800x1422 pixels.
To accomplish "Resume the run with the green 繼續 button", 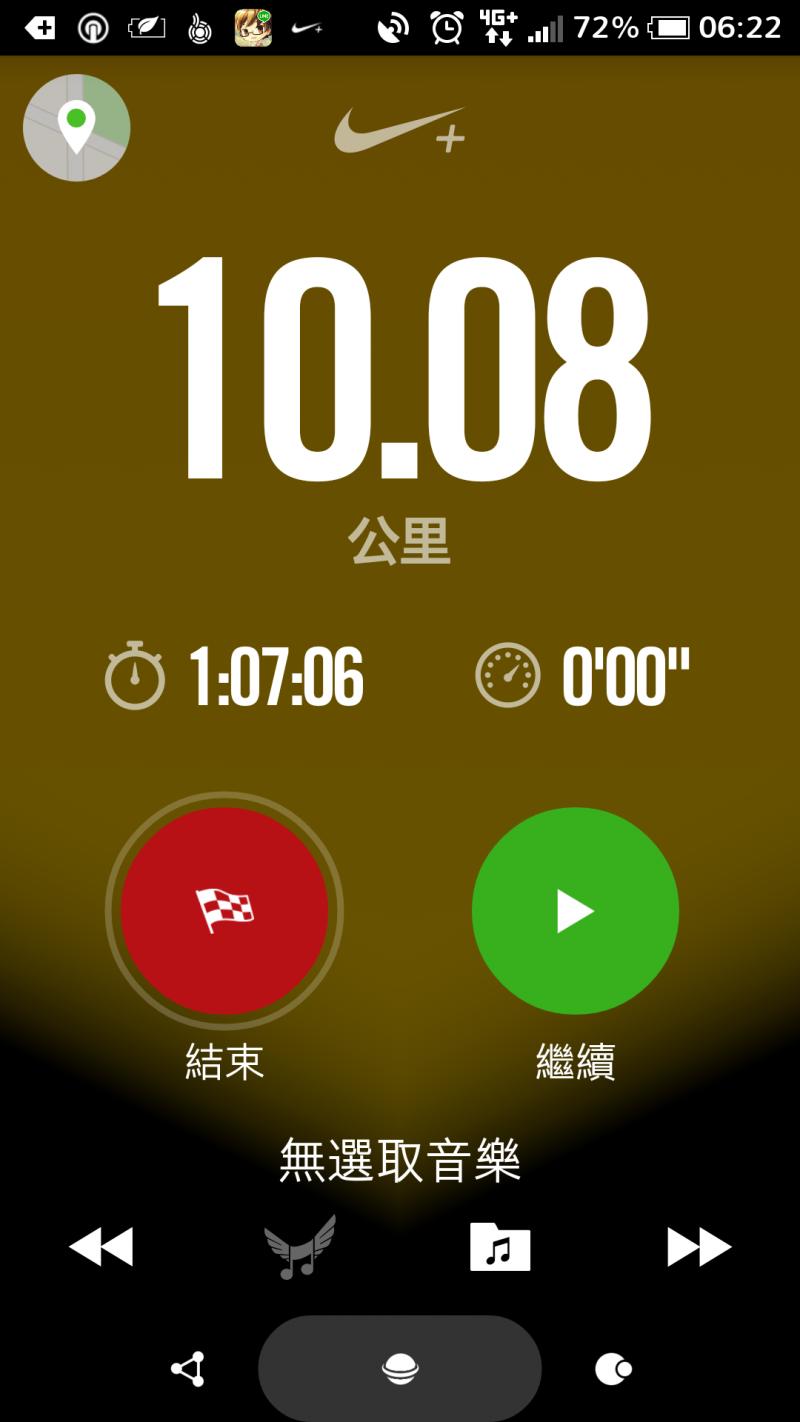I will [575, 911].
